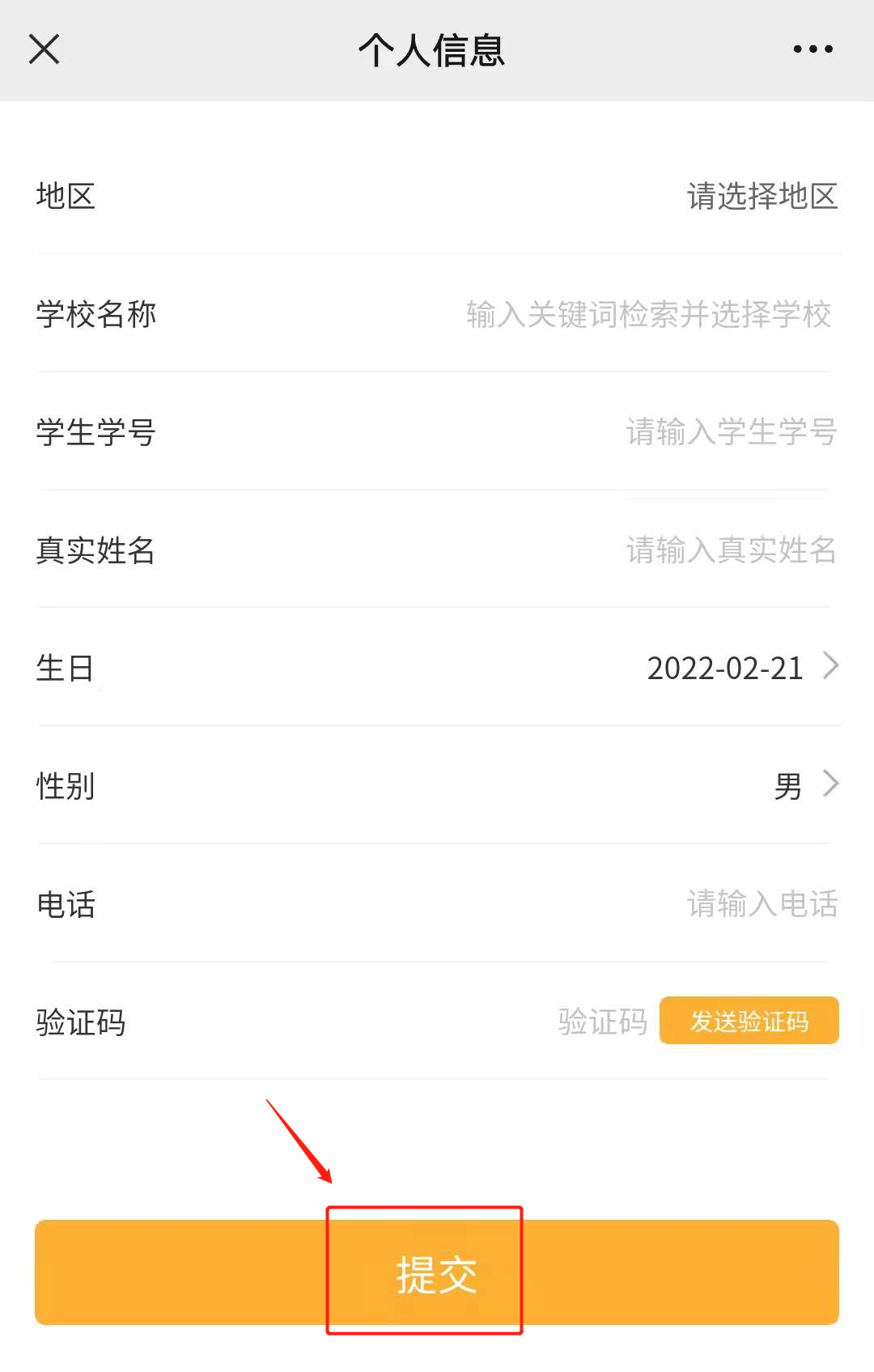Image resolution: width=874 pixels, height=1372 pixels.
Task: Open the 生日 date picker
Action: click(740, 669)
